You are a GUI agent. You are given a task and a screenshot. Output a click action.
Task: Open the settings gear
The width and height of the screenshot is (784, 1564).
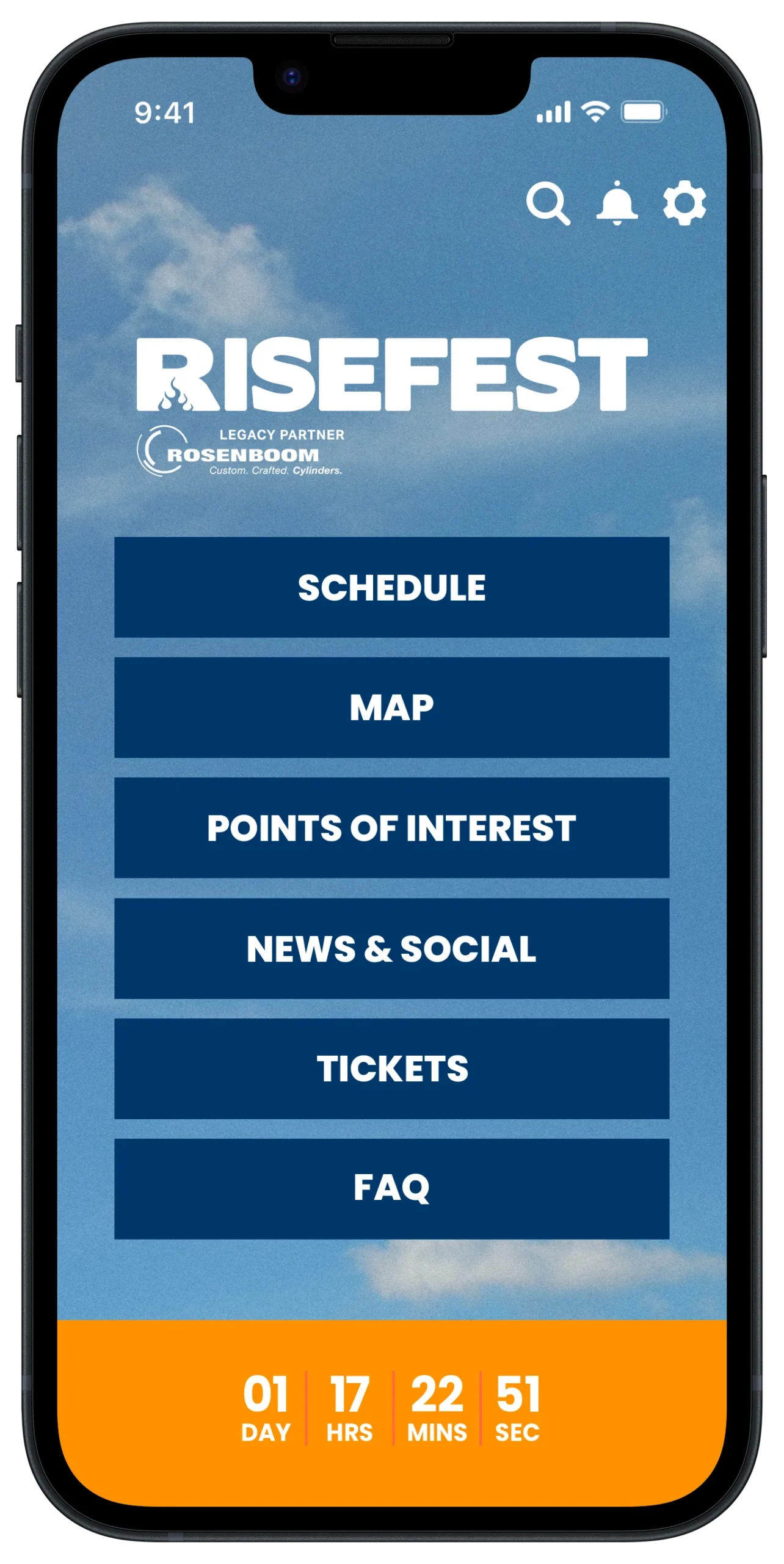(684, 203)
